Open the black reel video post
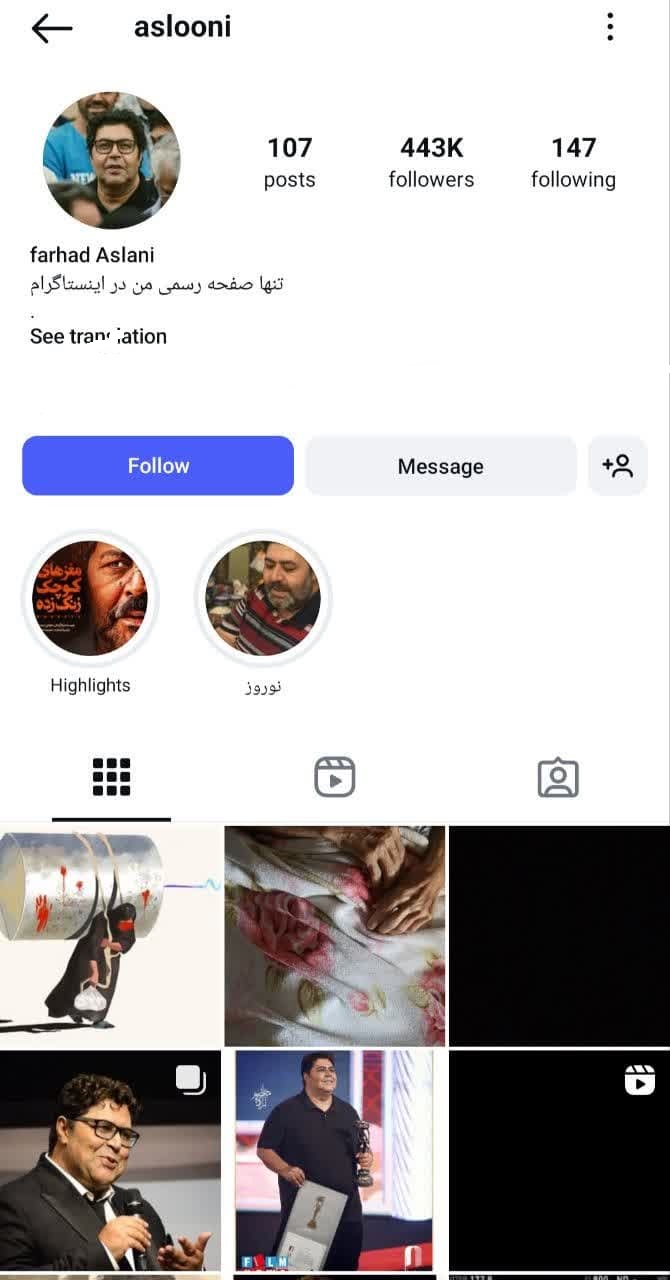Image resolution: width=670 pixels, height=1280 pixels. [558, 1160]
